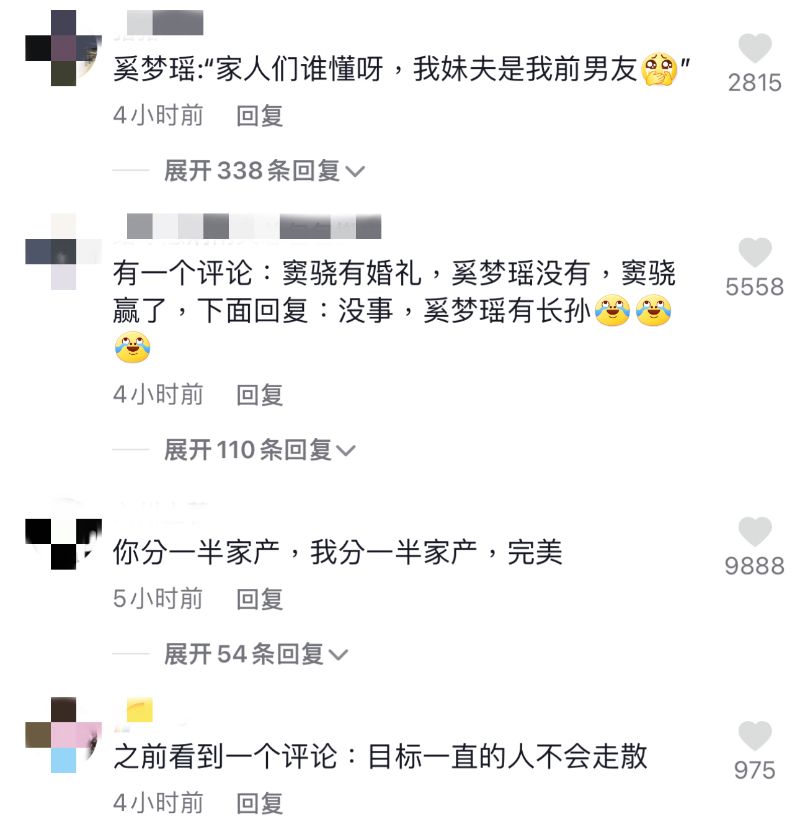Like the comment with 5558 likes
Viewport: 800px width, 824px height.
[755, 253]
